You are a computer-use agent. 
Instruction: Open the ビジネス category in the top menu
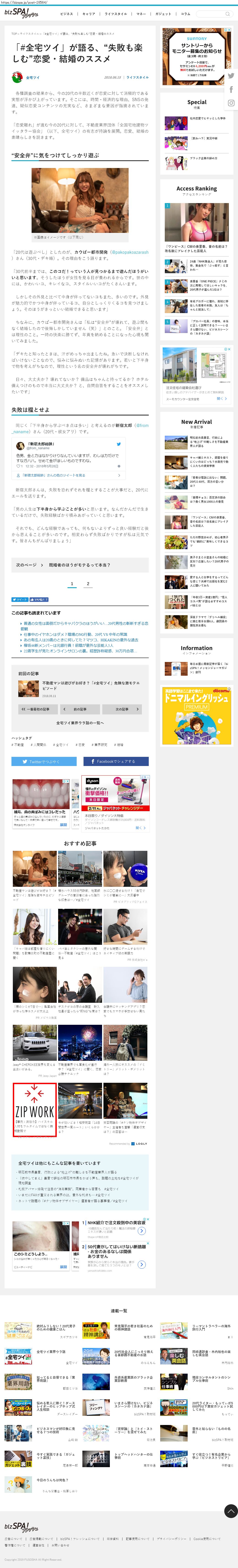tap(67, 13)
